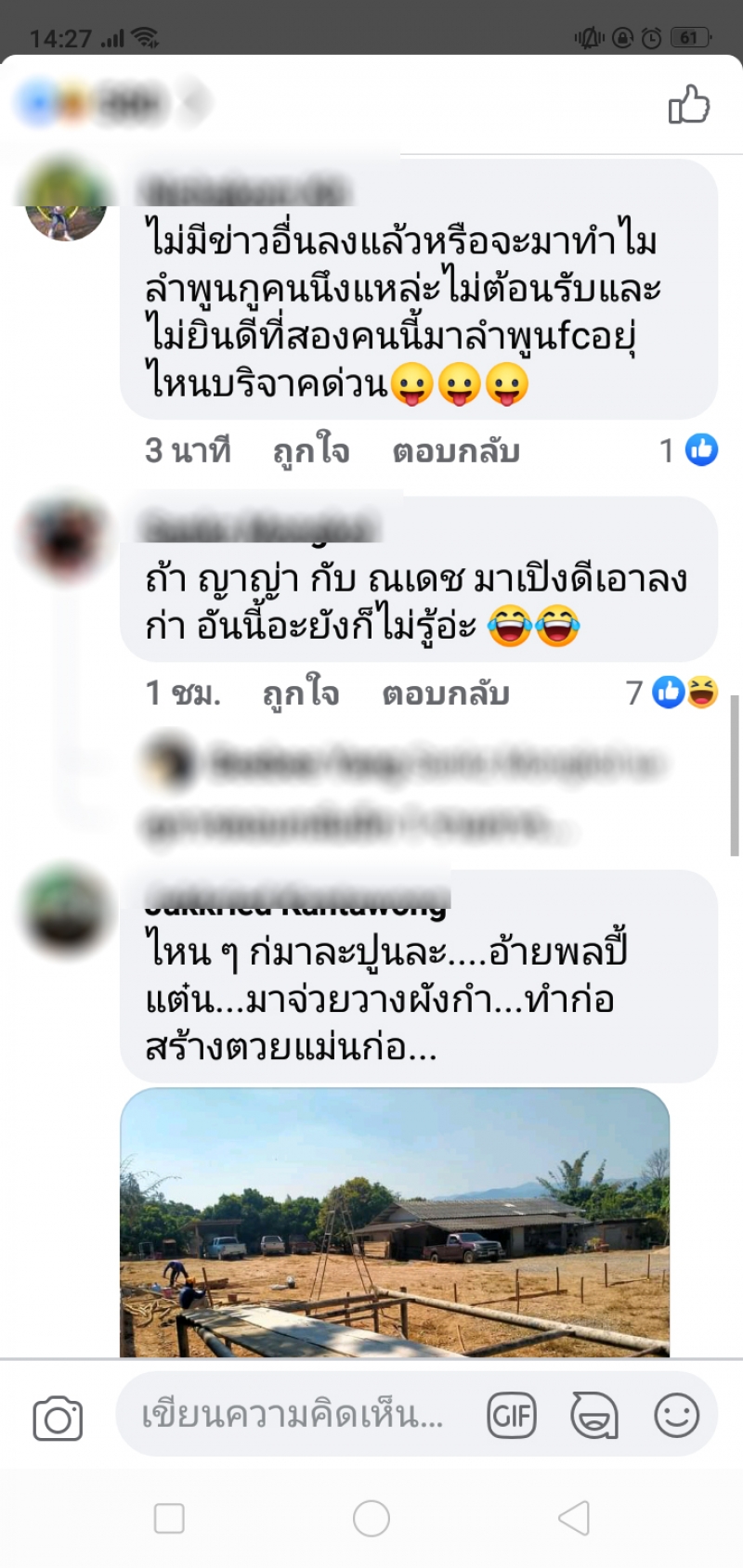The image size is (743, 1568).
Task: Tap ถูกใจ under the 3 นาที comment
Action: (x=311, y=451)
